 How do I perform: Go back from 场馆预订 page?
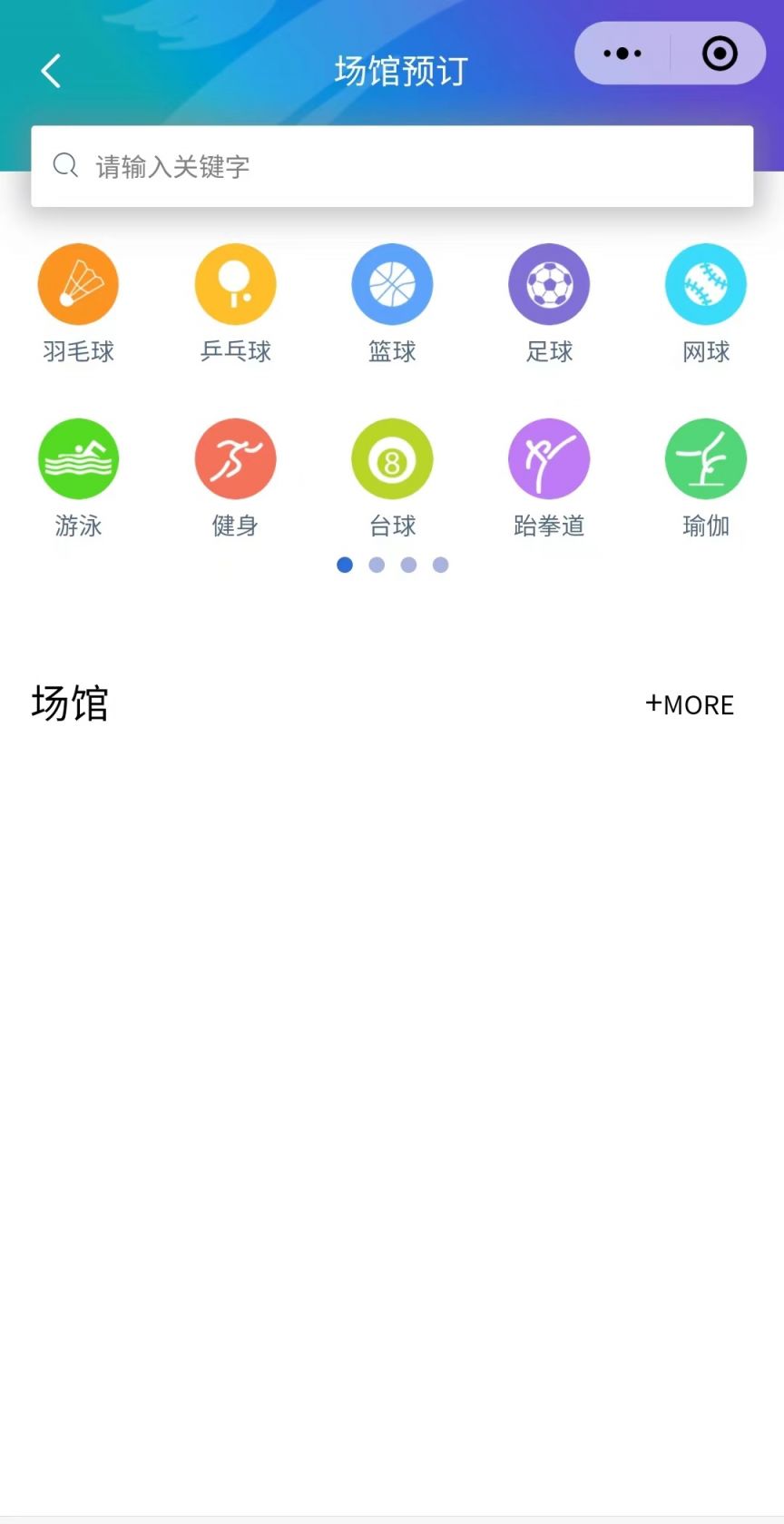(51, 71)
